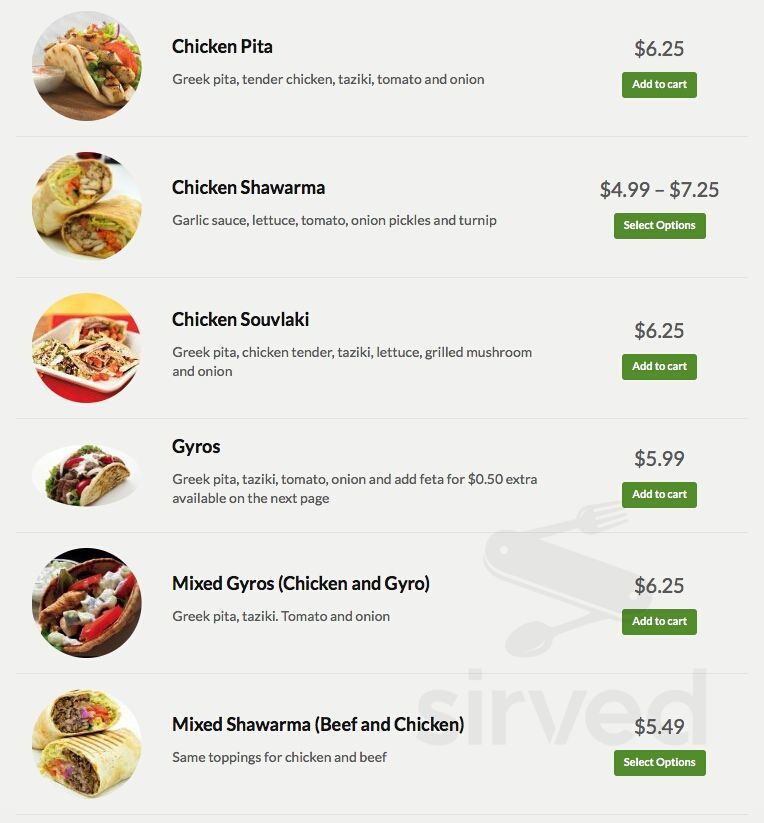
Task: Add Chicken Pita to cart
Action: [x=659, y=85]
